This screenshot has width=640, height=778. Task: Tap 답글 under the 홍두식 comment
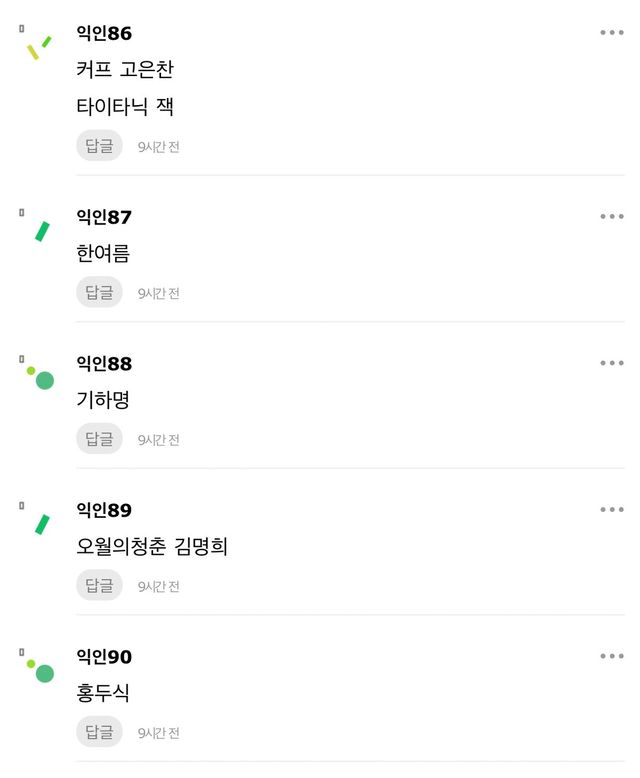click(99, 732)
